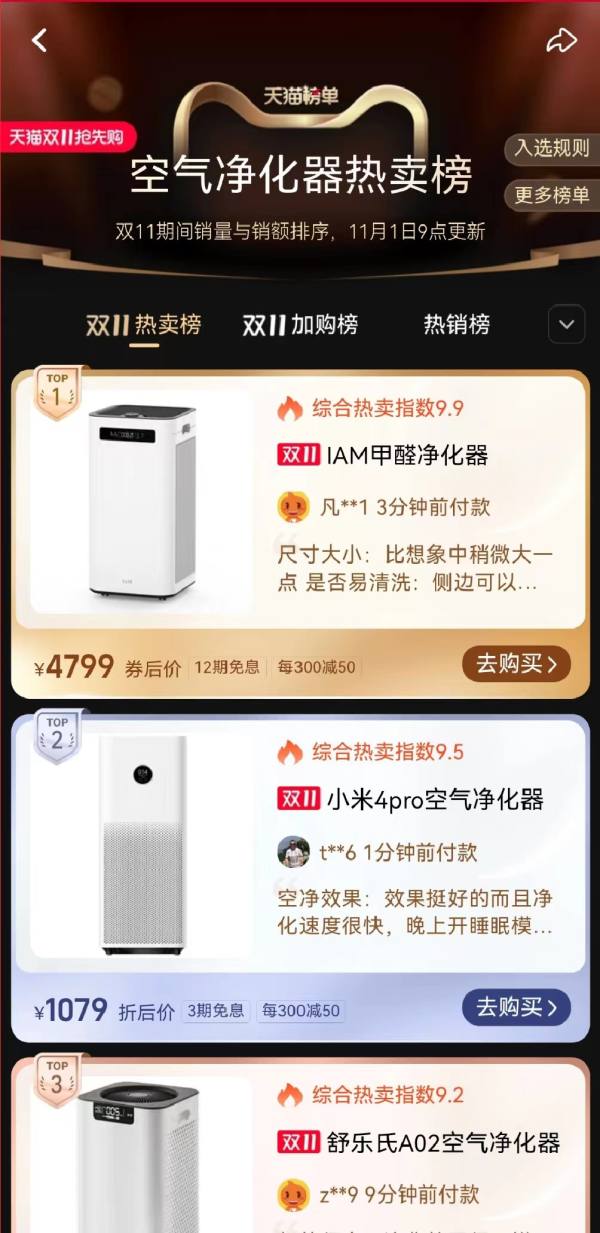View 更多榜单 for more rankings
The height and width of the screenshot is (1233, 600).
552,195
